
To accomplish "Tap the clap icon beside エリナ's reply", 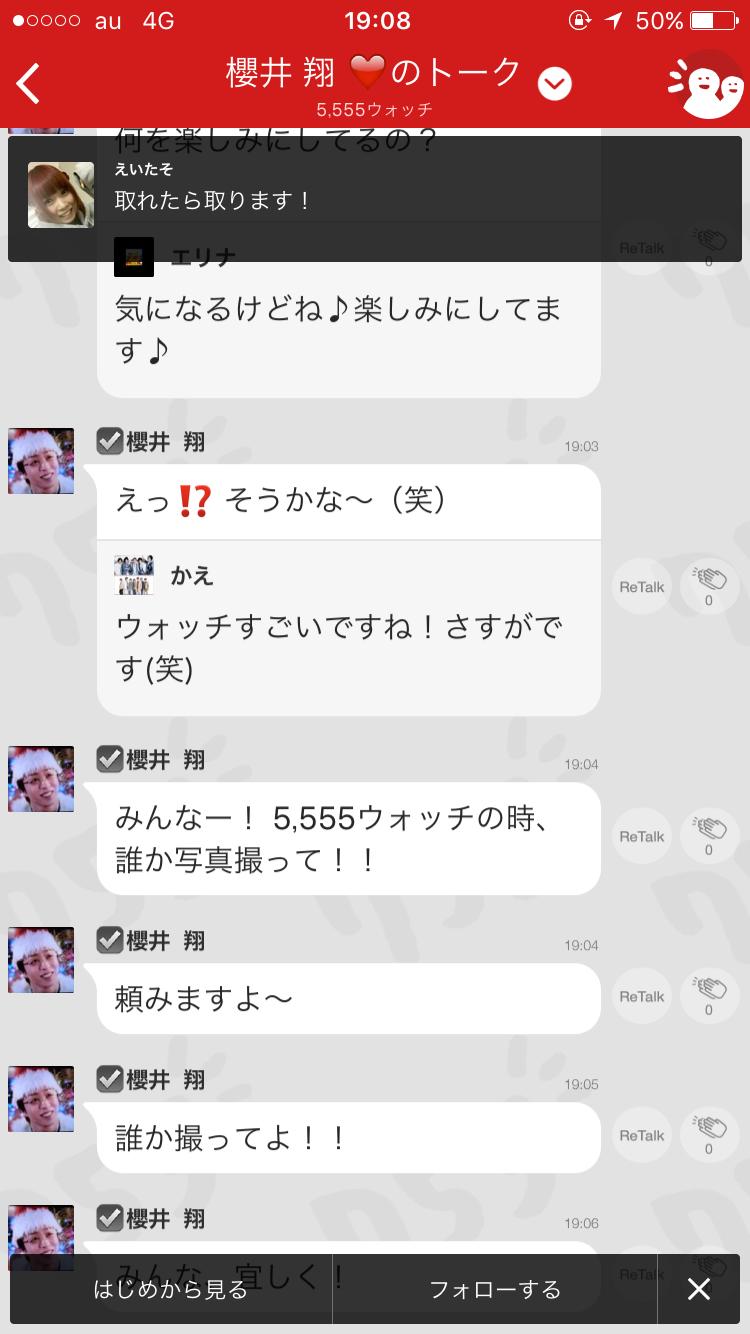I will click(708, 248).
